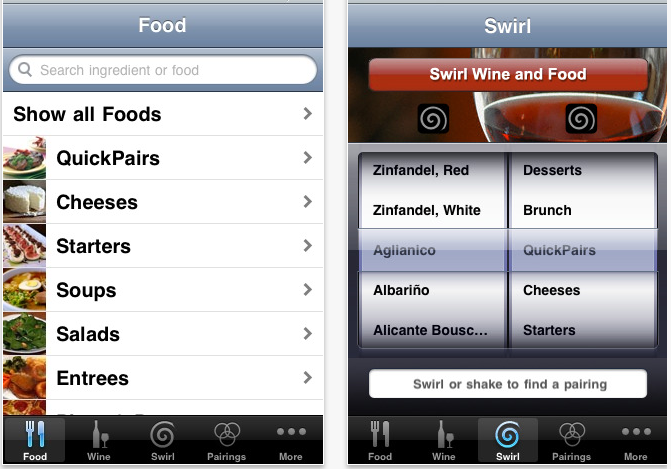The image size is (671, 469).
Task: Open the Entrees category
Action: [x=162, y=378]
